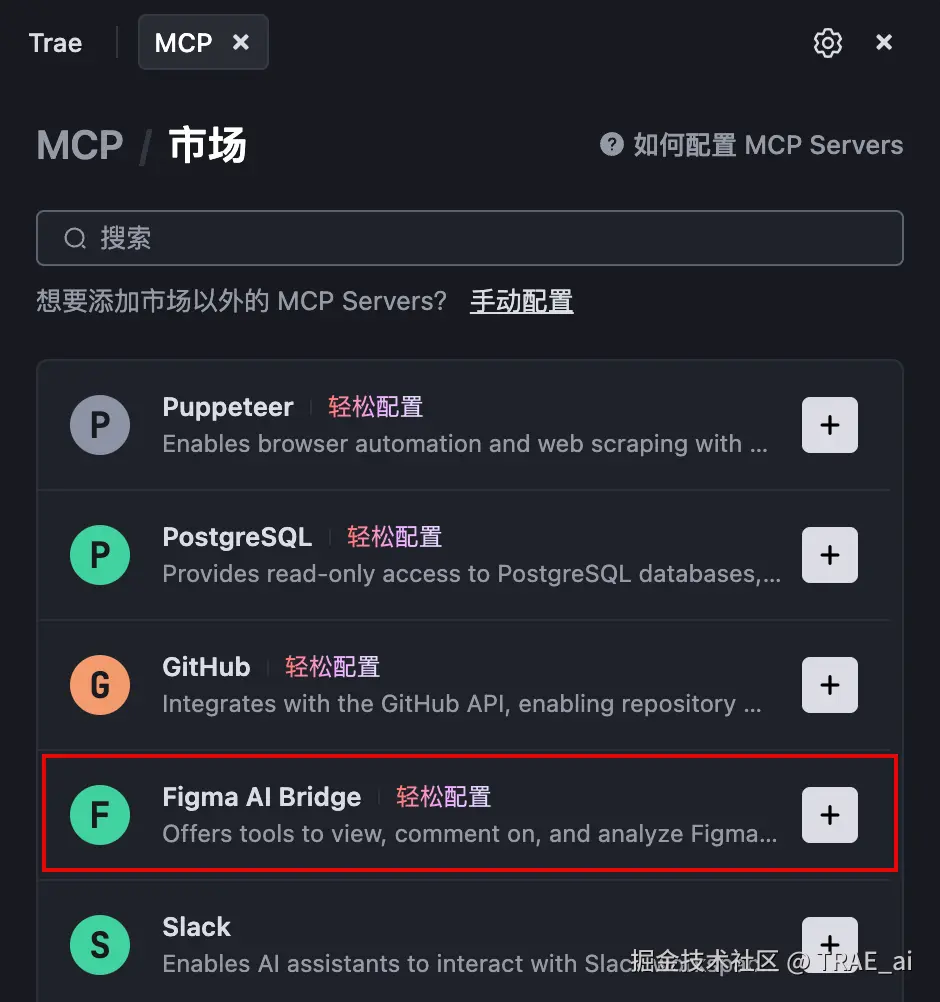Open the 如何配置 MCP Servers help link
The image size is (940, 1002).
pos(752,145)
